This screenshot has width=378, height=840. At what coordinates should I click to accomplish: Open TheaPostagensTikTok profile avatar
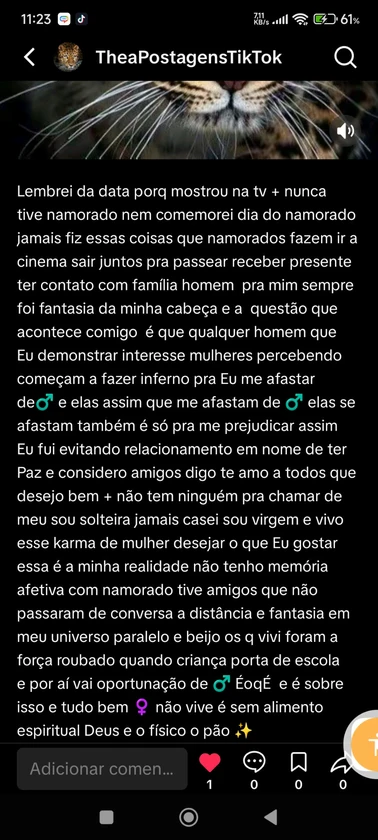[x=68, y=57]
